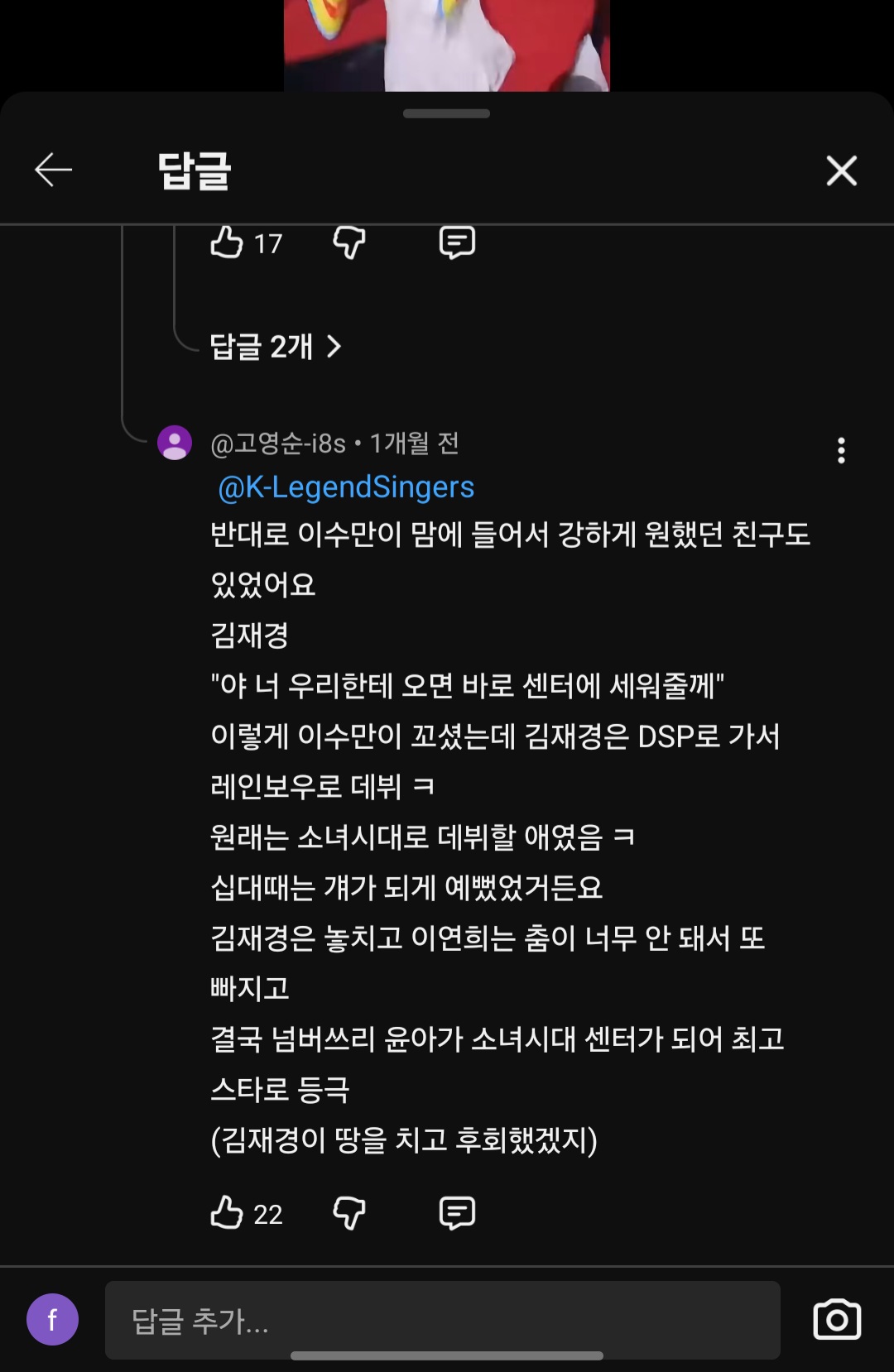Dislike @고영순-i8s's comment
Viewport: 894px width, 1372px height.
point(349,1214)
